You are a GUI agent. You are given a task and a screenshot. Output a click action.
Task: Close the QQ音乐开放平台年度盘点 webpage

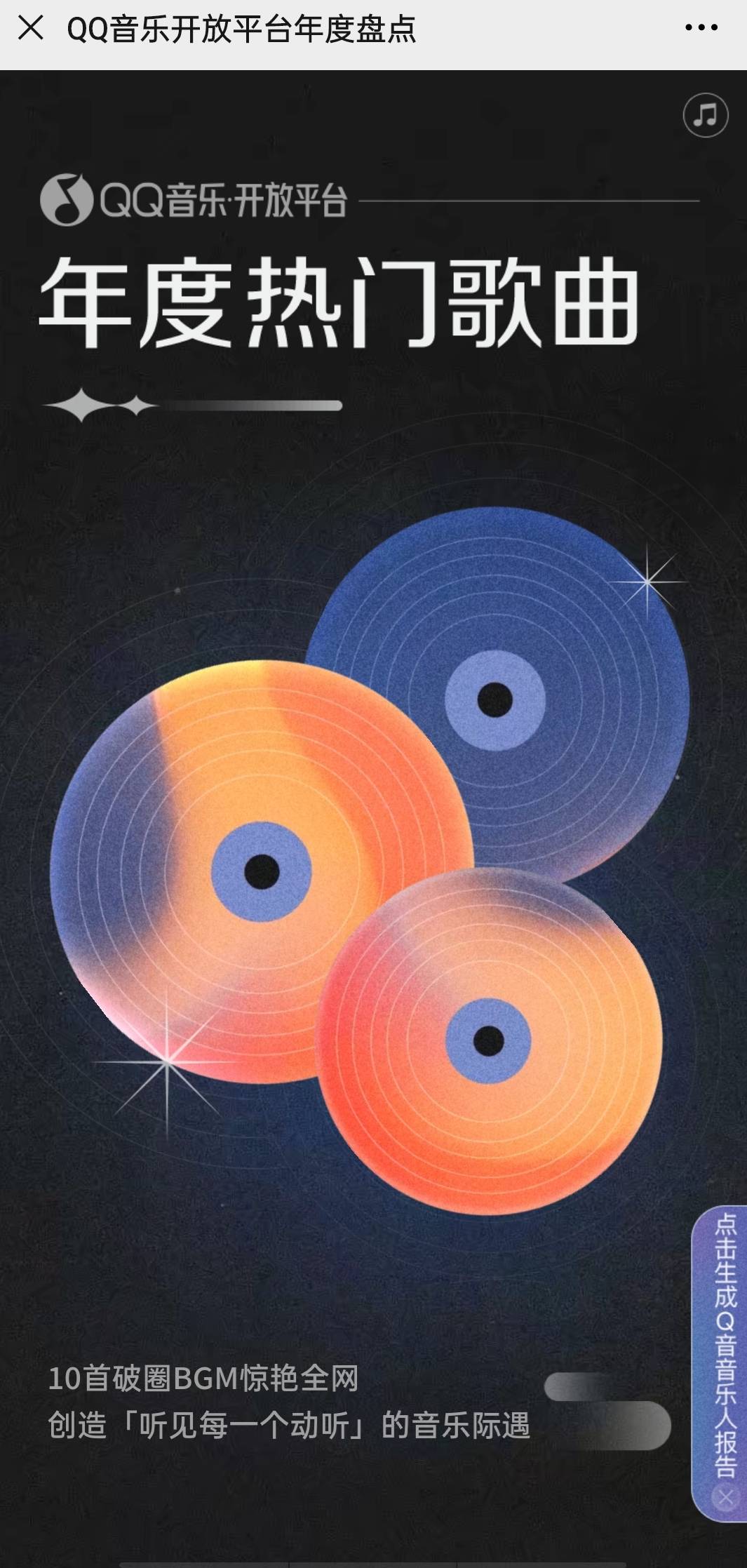tap(31, 29)
